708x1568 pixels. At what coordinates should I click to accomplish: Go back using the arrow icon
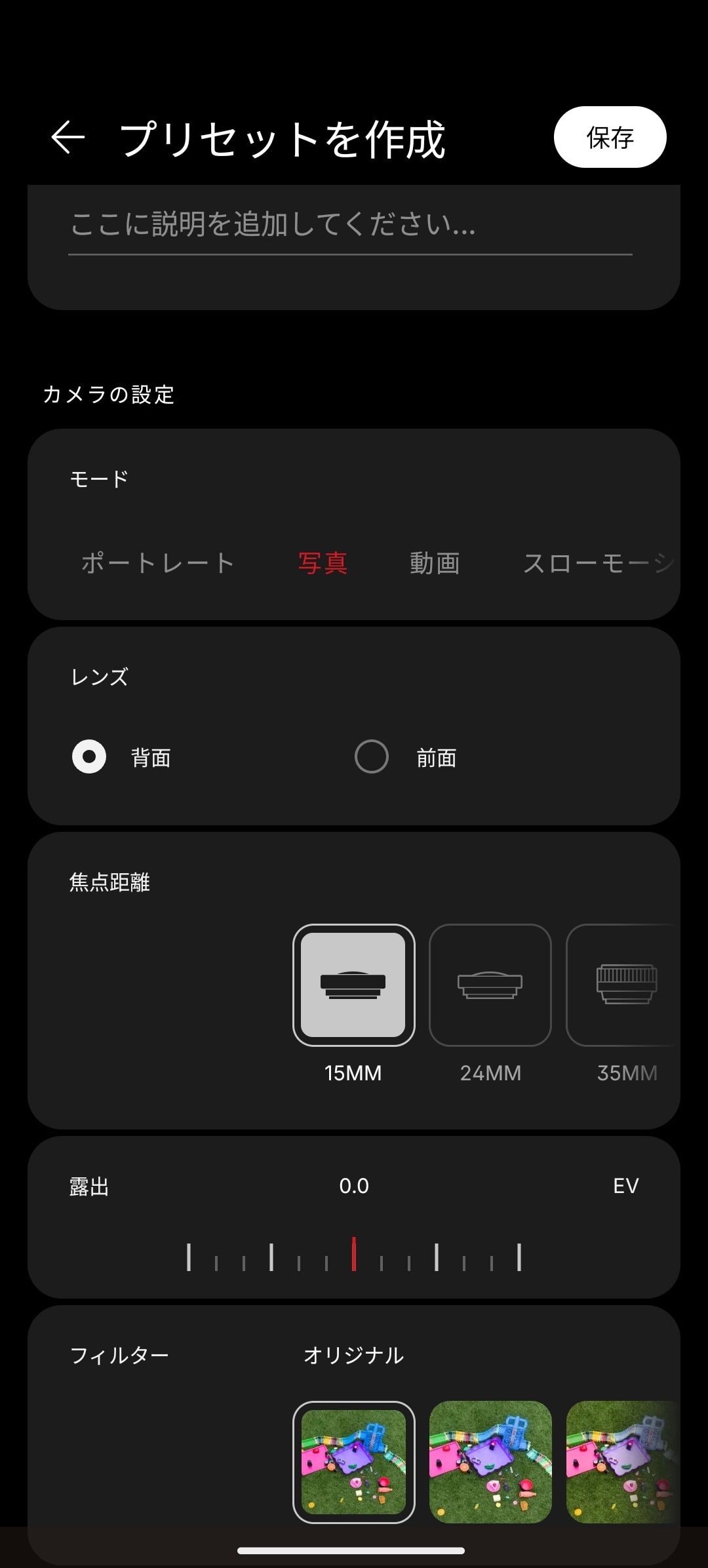coord(68,138)
